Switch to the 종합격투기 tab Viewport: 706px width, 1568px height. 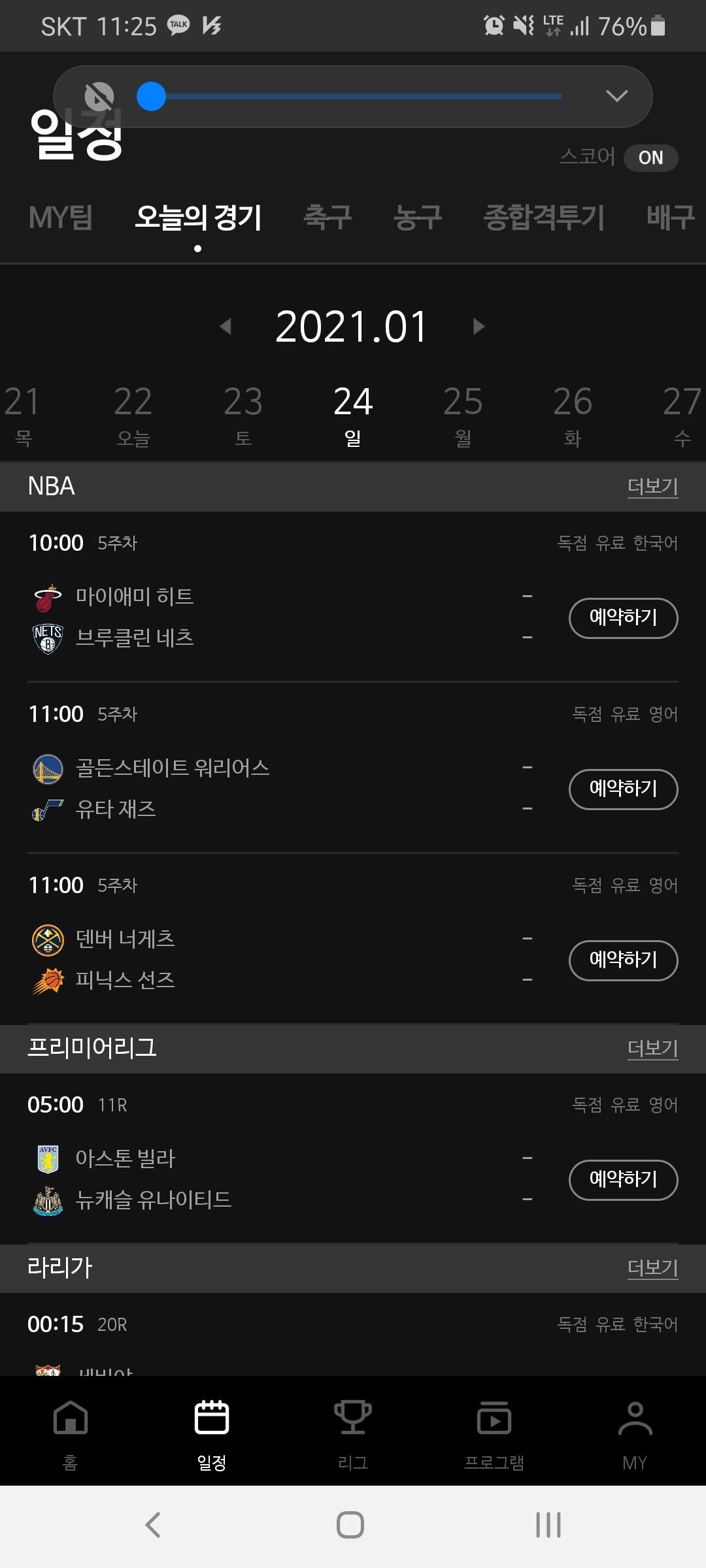tap(544, 218)
